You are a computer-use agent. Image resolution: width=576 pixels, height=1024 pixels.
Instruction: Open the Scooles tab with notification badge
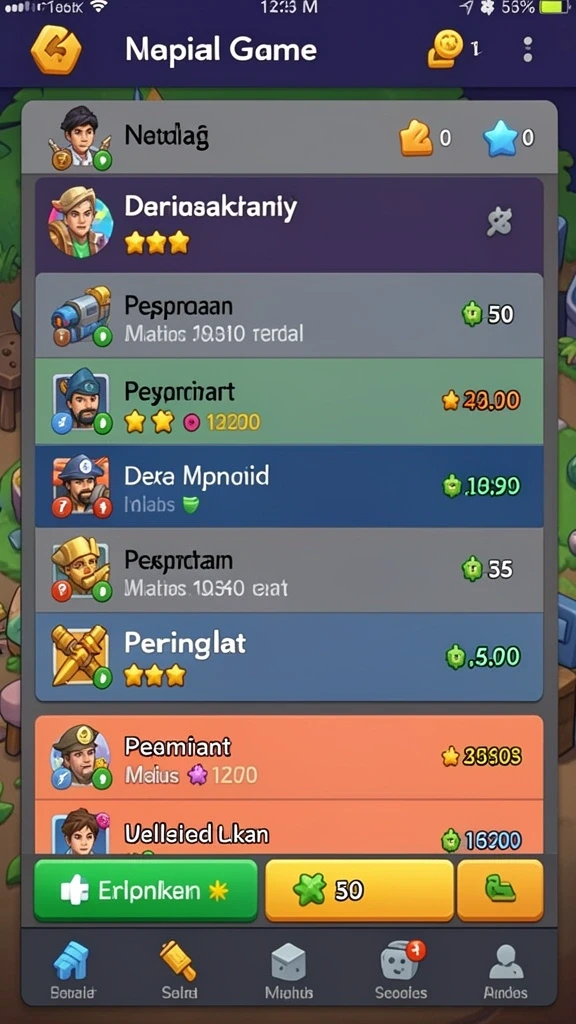click(401, 971)
